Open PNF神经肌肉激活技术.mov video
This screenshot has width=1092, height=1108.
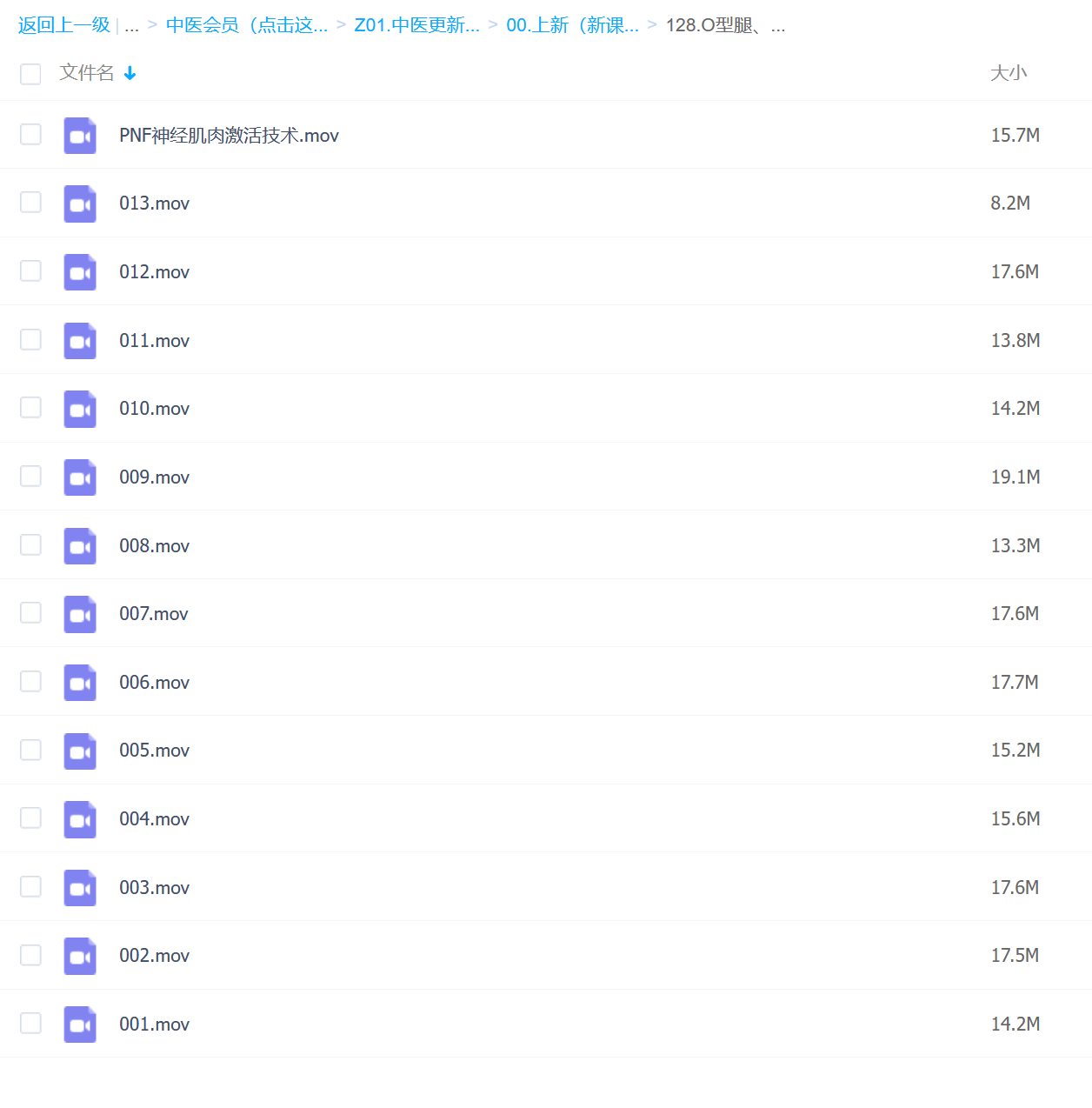coord(229,136)
